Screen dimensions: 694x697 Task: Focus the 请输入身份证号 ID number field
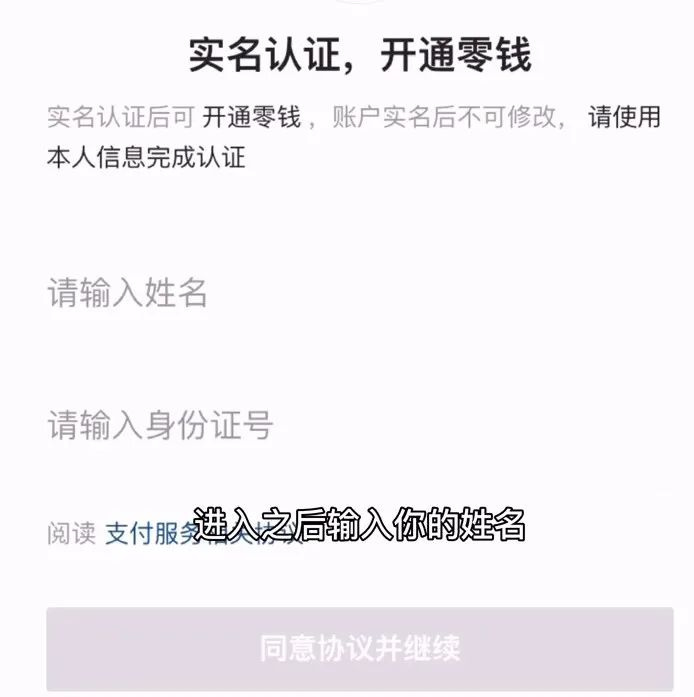(x=359, y=425)
